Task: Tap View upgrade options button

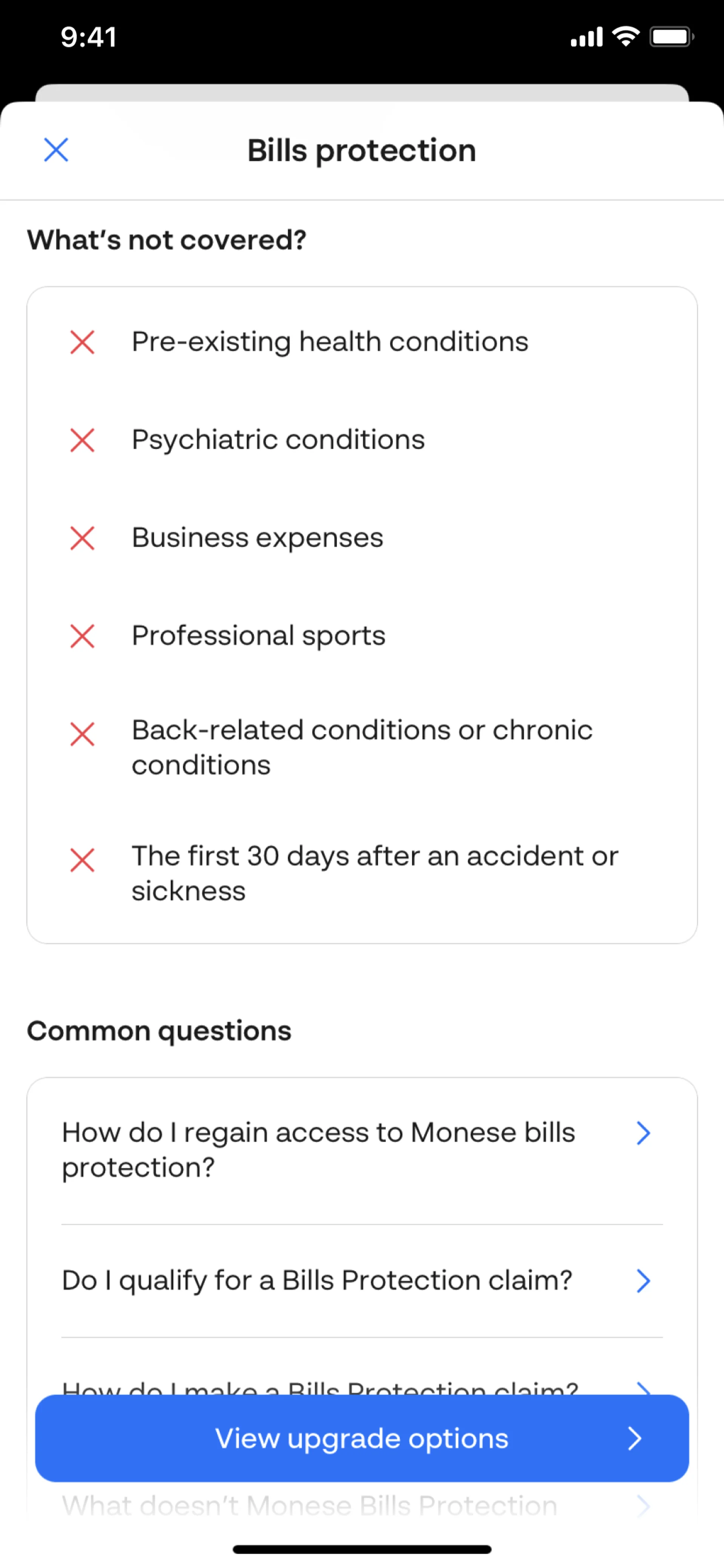Action: pos(361,1438)
